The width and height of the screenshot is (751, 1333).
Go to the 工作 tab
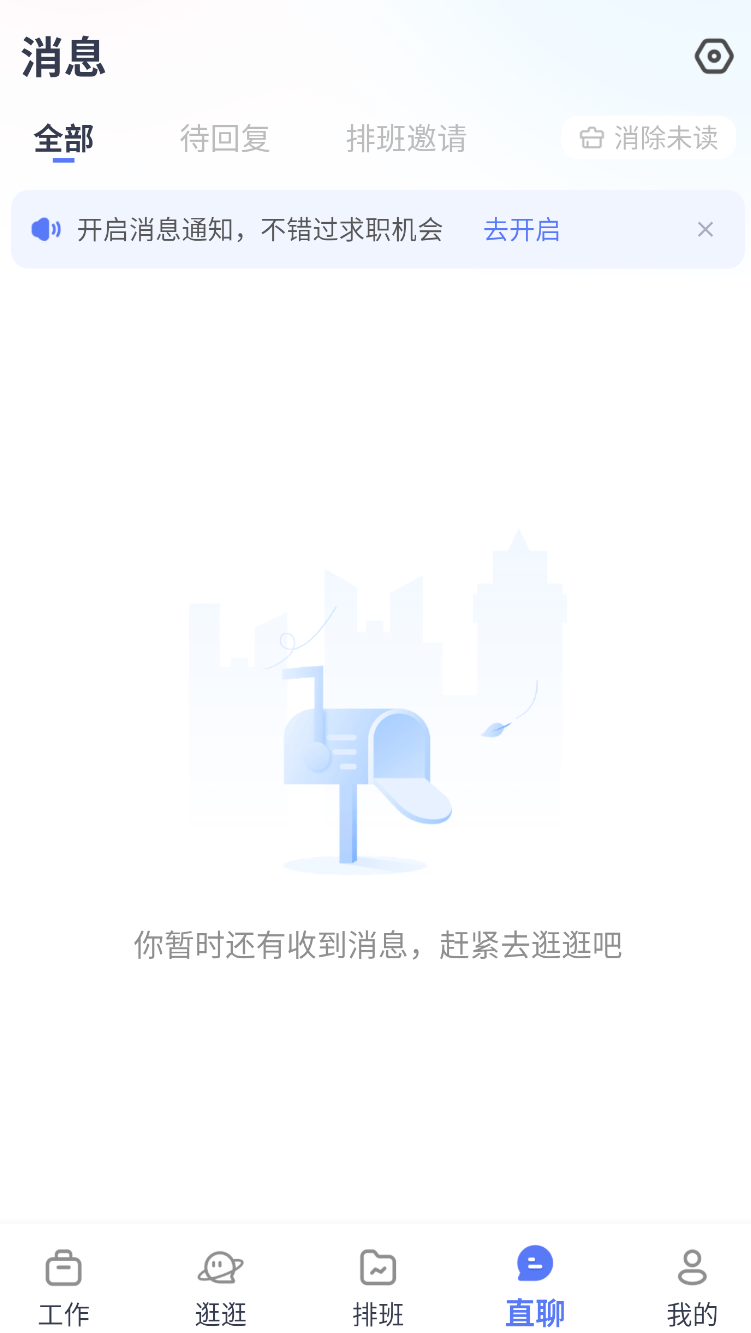point(64,1287)
